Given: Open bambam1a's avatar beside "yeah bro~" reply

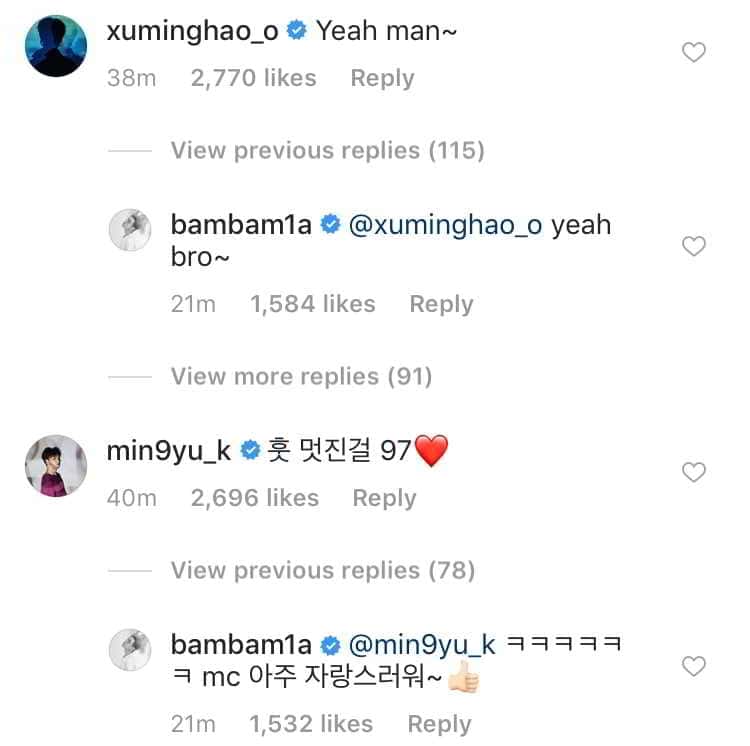Looking at the screenshot, I should (x=130, y=231).
